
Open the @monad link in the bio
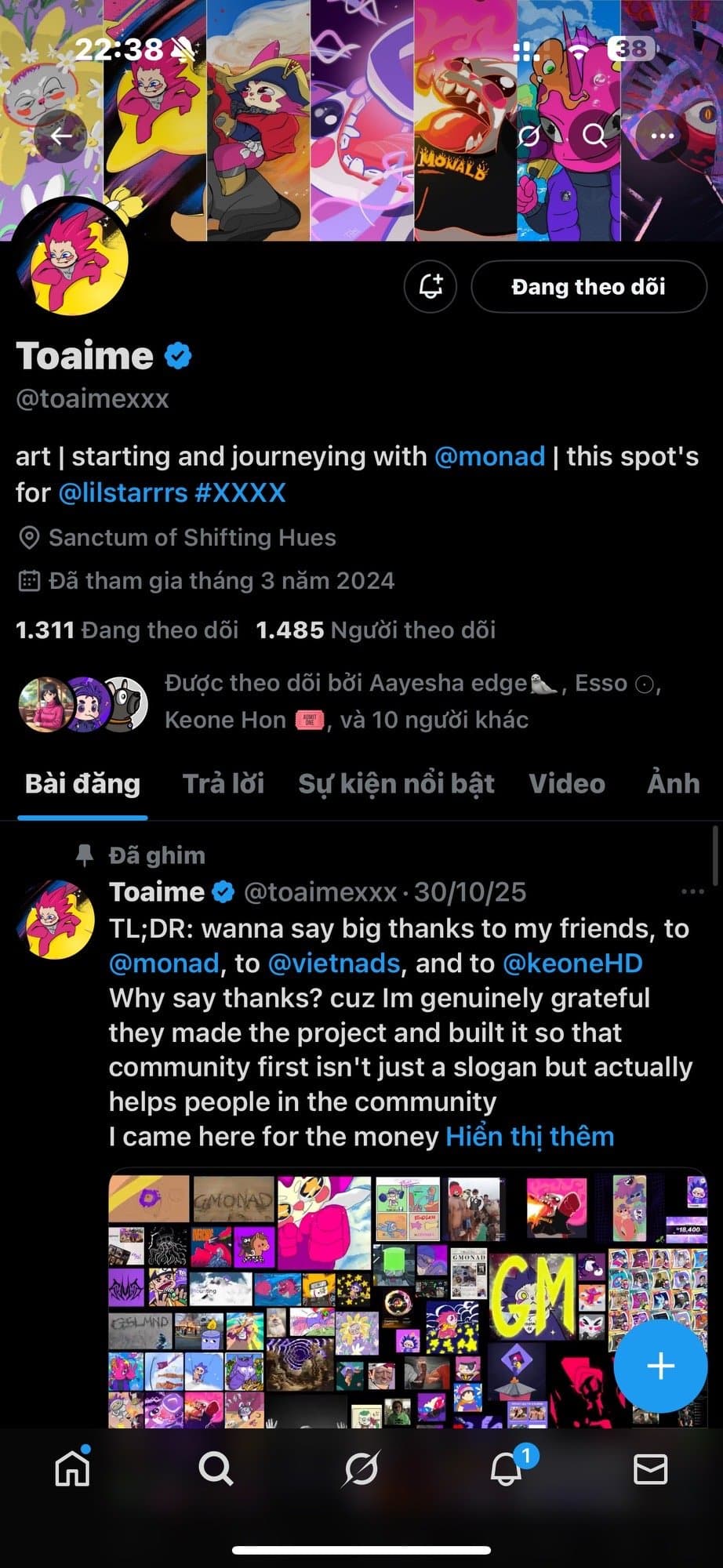tap(489, 456)
